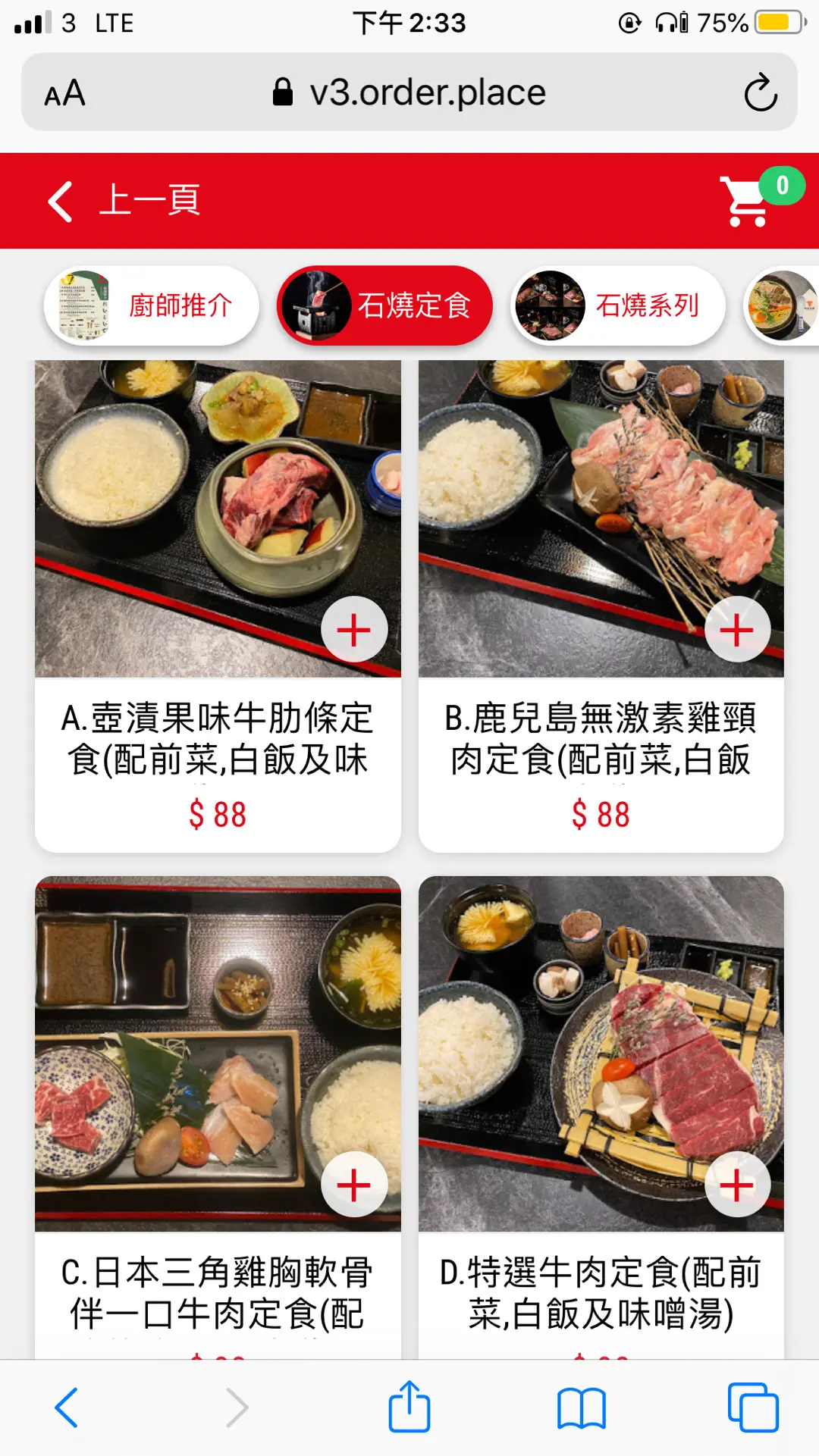819x1456 pixels.
Task: Tap the v3.order.place address bar
Action: coord(409,93)
